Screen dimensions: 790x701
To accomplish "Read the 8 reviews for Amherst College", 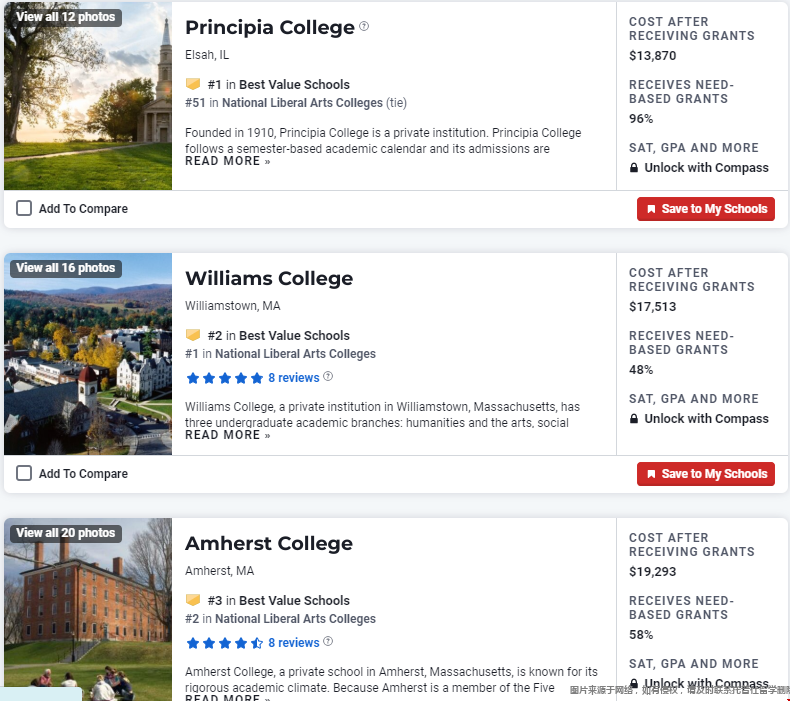I will 293,643.
